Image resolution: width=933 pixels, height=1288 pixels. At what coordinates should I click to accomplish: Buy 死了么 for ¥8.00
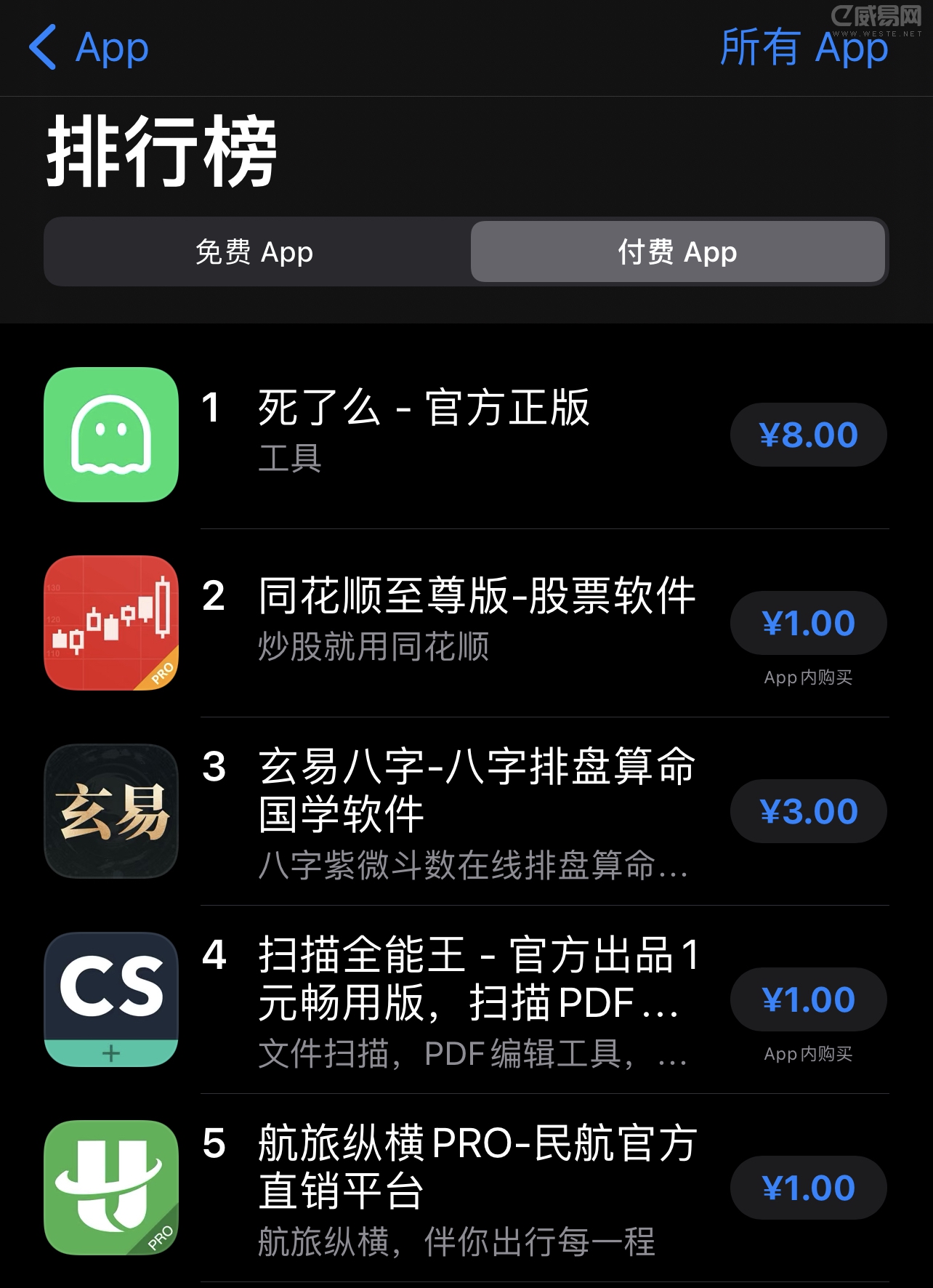coord(808,435)
